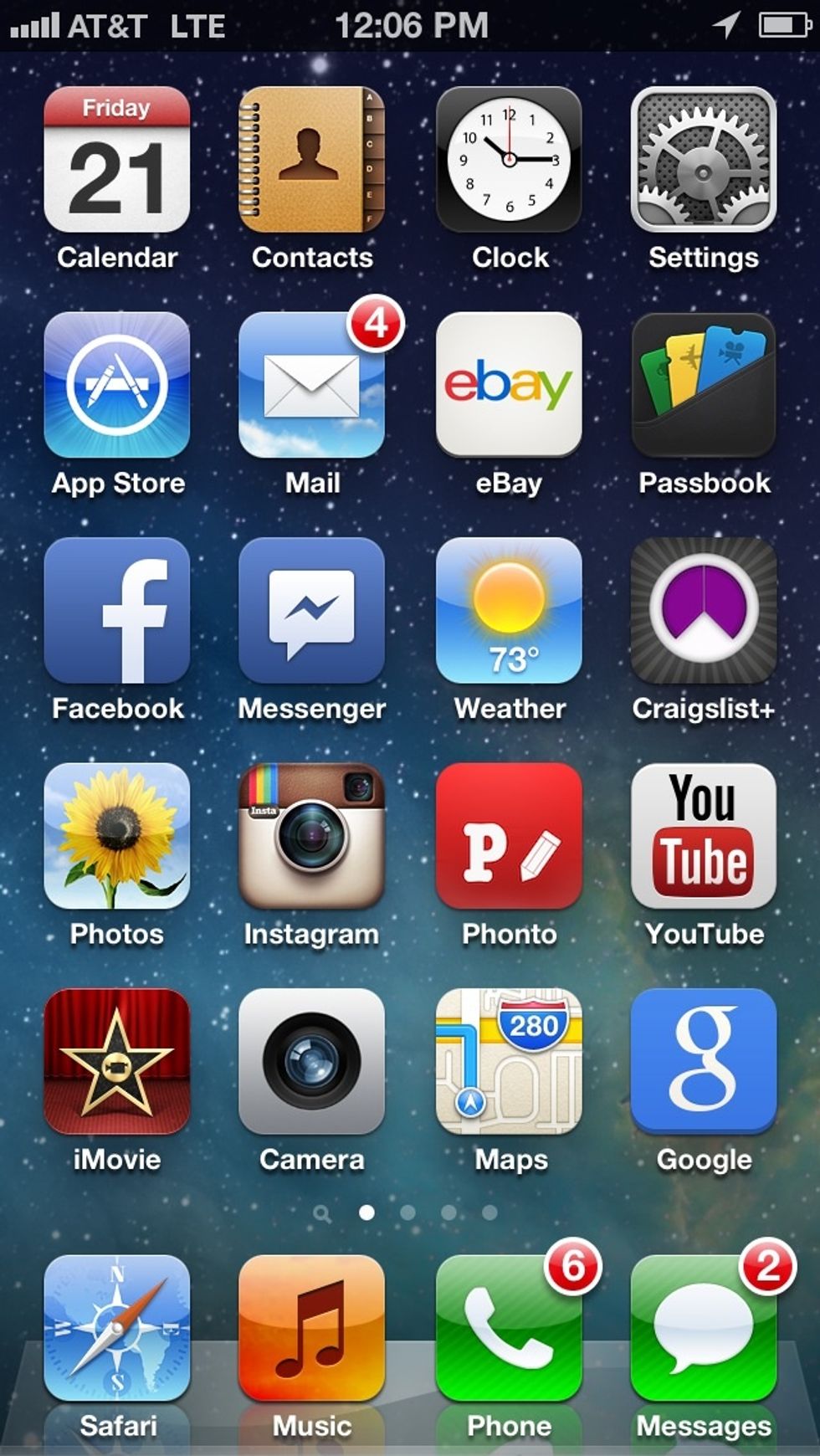
Task: Open the Calendar app
Action: [x=116, y=160]
